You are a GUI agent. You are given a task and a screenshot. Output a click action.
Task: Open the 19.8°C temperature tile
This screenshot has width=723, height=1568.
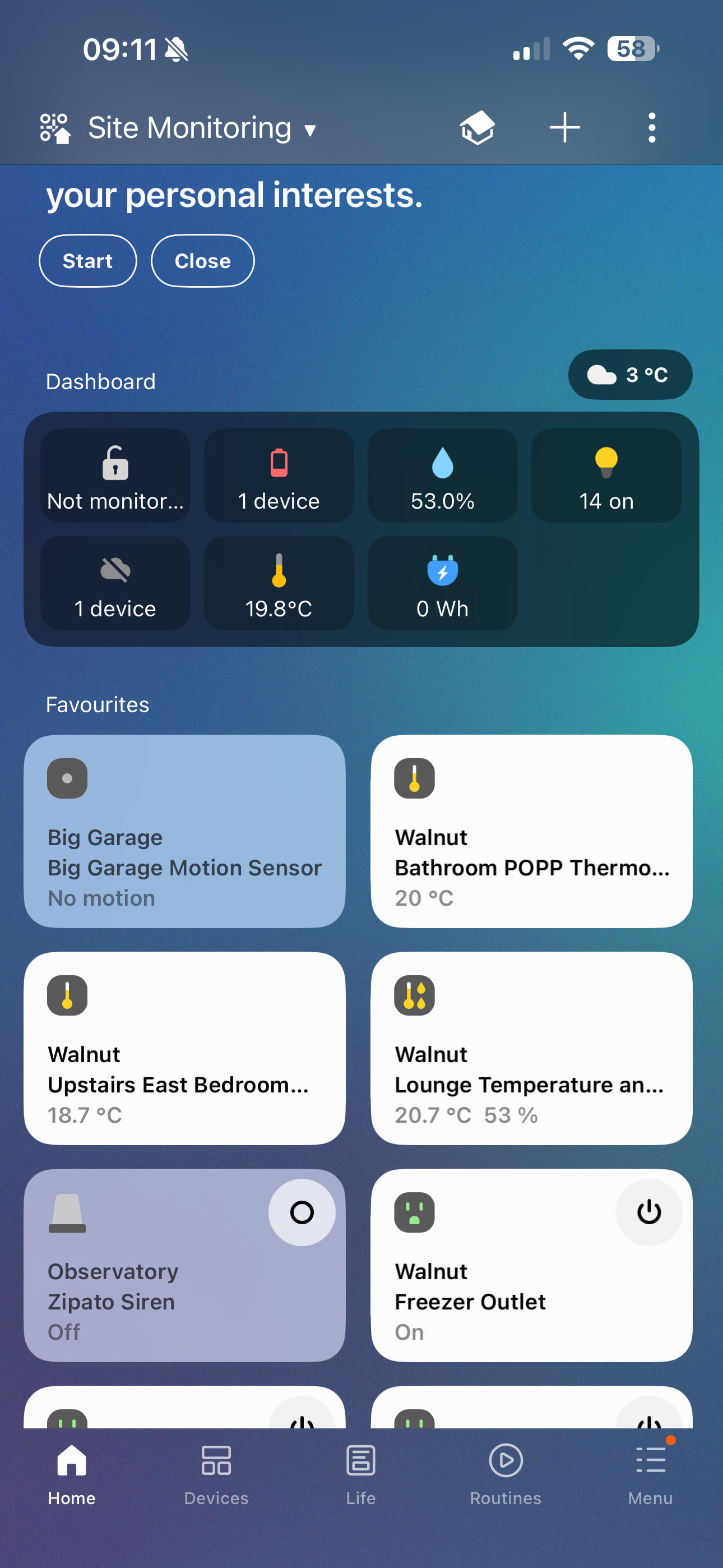click(279, 583)
